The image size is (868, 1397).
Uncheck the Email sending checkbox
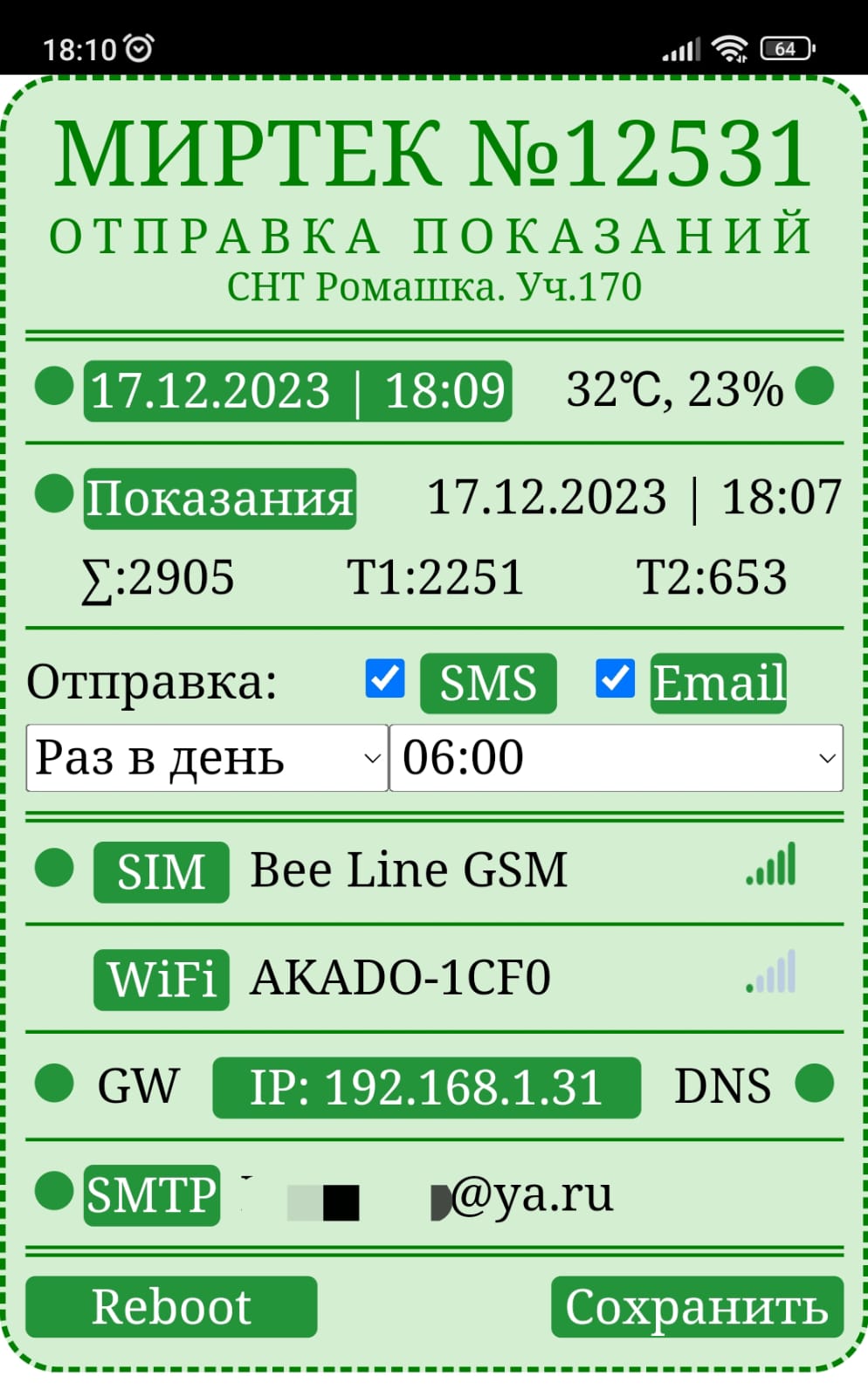616,678
